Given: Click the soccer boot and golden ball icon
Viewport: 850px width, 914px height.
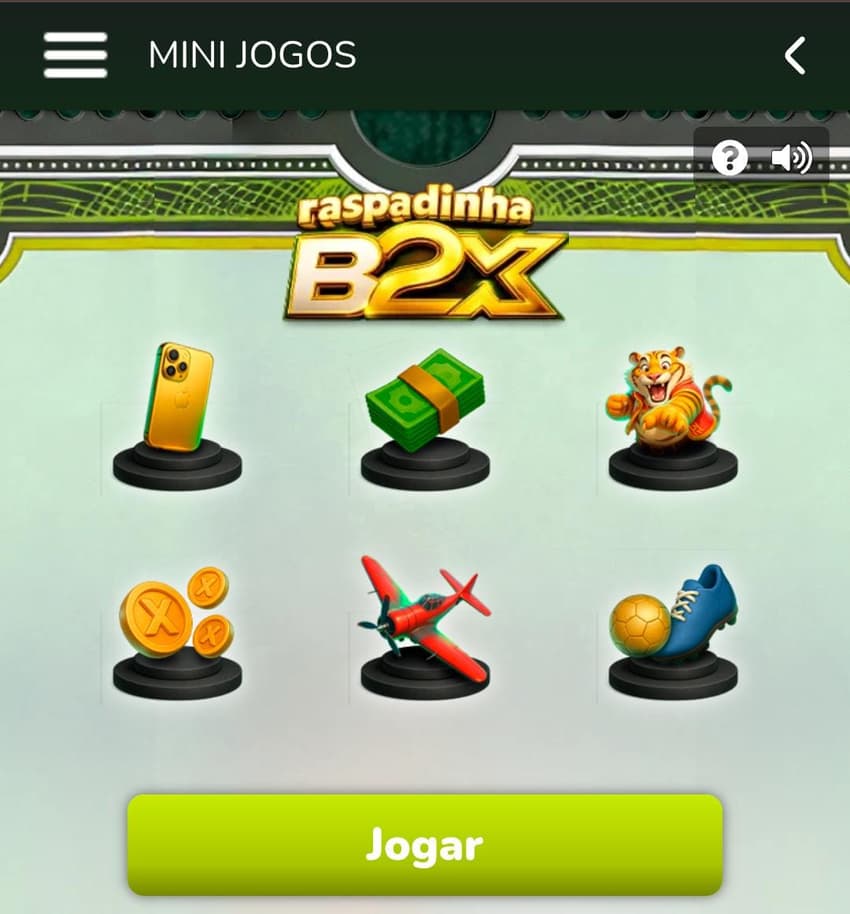Looking at the screenshot, I should coord(670,620).
